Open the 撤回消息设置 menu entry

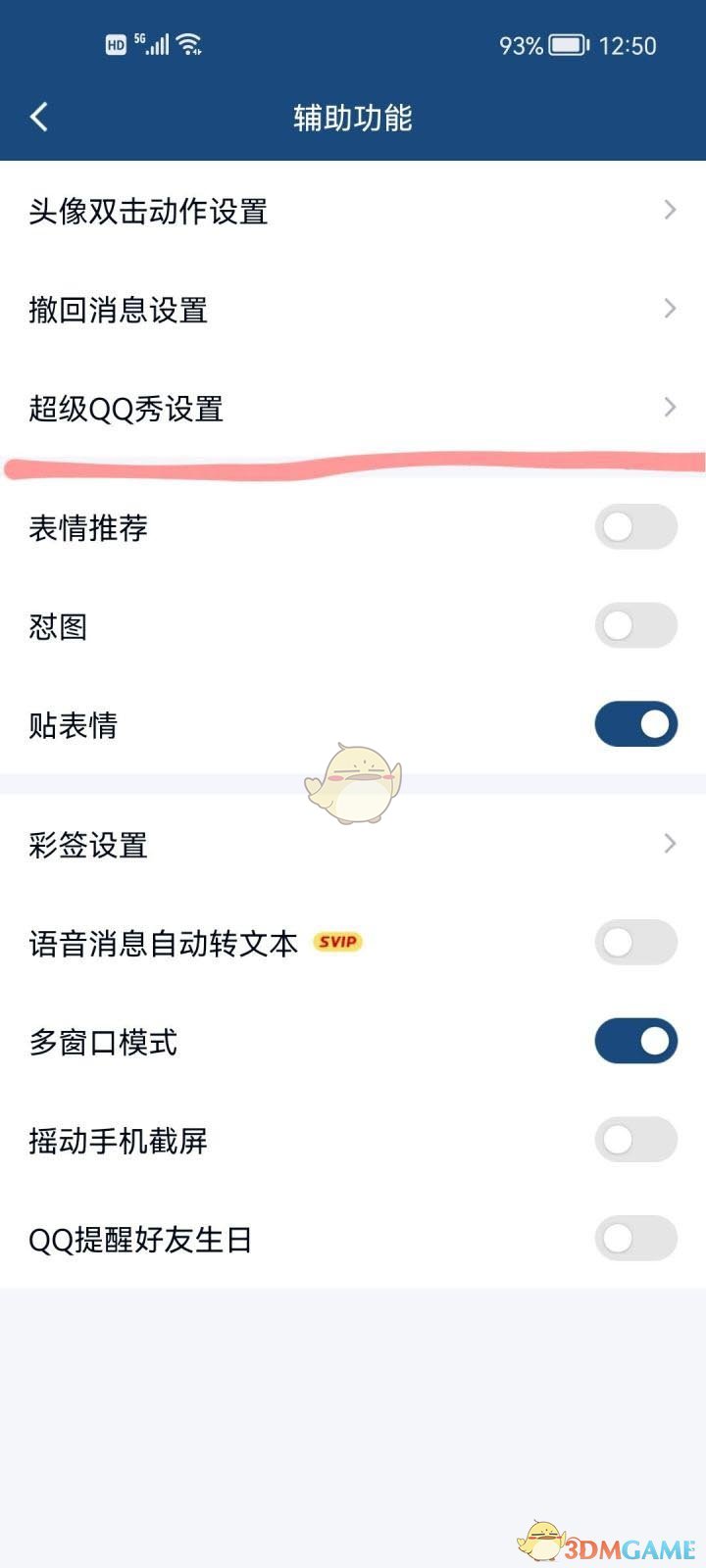[118, 309]
